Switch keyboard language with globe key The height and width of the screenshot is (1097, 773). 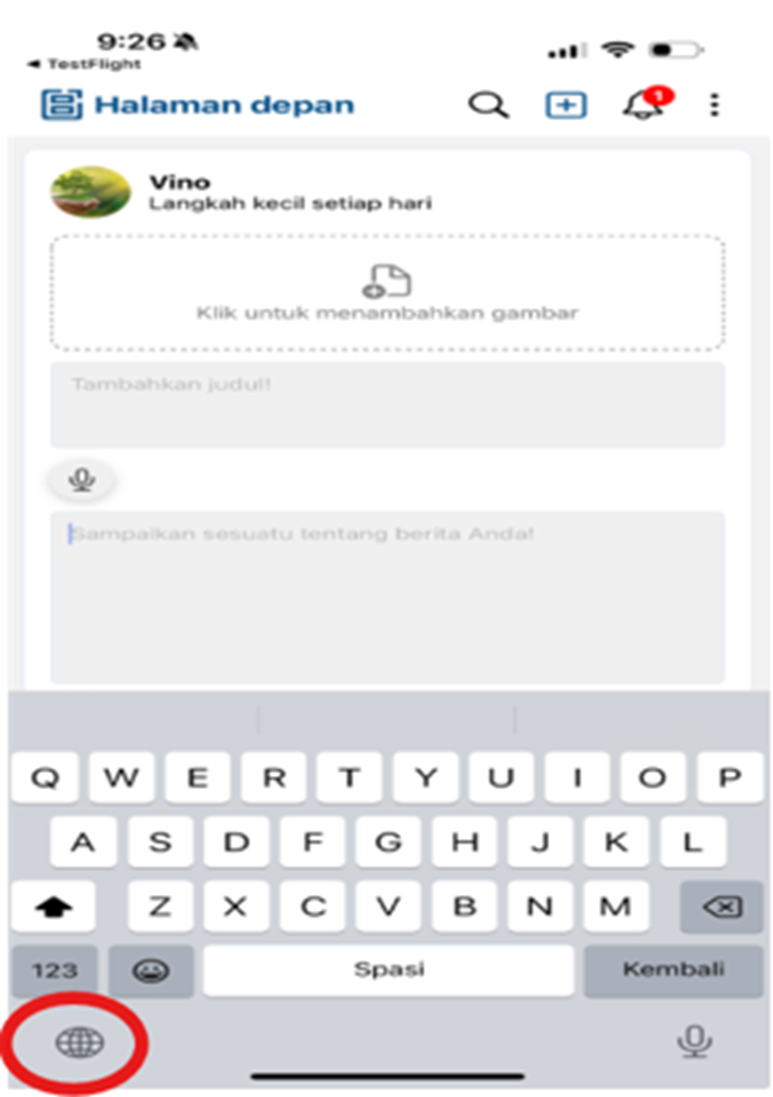pos(80,1043)
